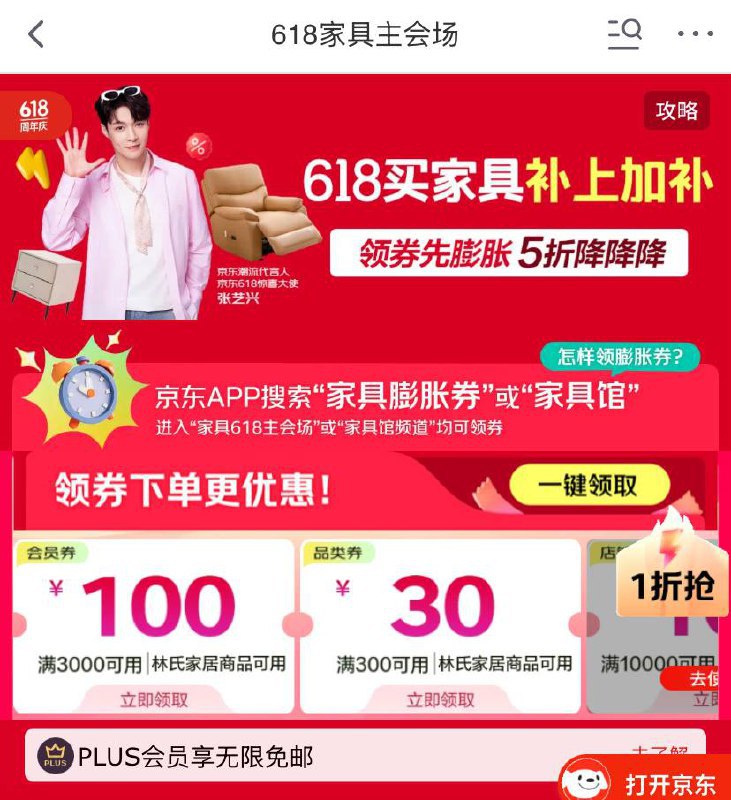This screenshot has height=800, width=731.
Task: Tap 怎样领膨胀券 help bubble
Action: click(x=620, y=356)
